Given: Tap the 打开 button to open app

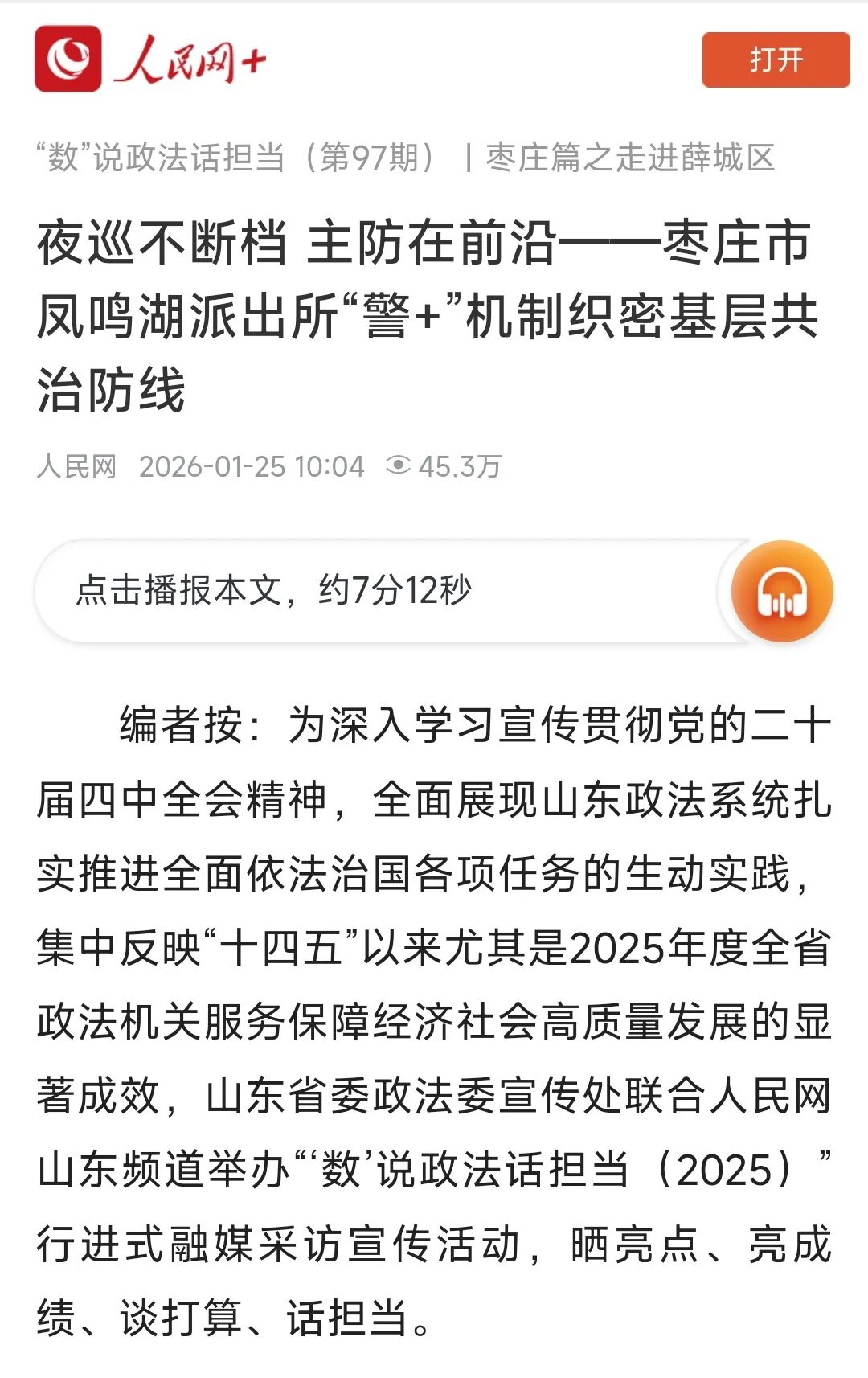Looking at the screenshot, I should click(x=776, y=59).
